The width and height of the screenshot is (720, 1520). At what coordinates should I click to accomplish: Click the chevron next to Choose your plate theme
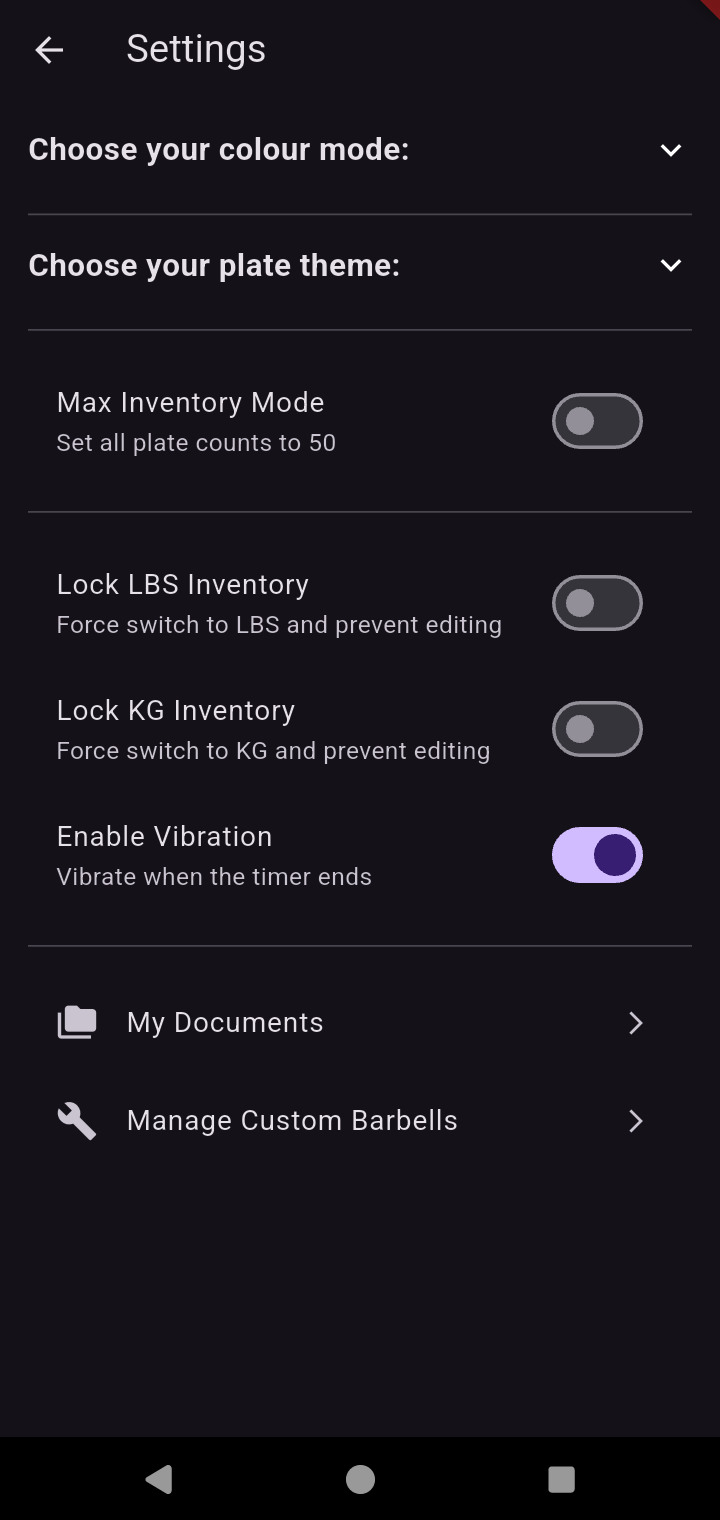671,265
